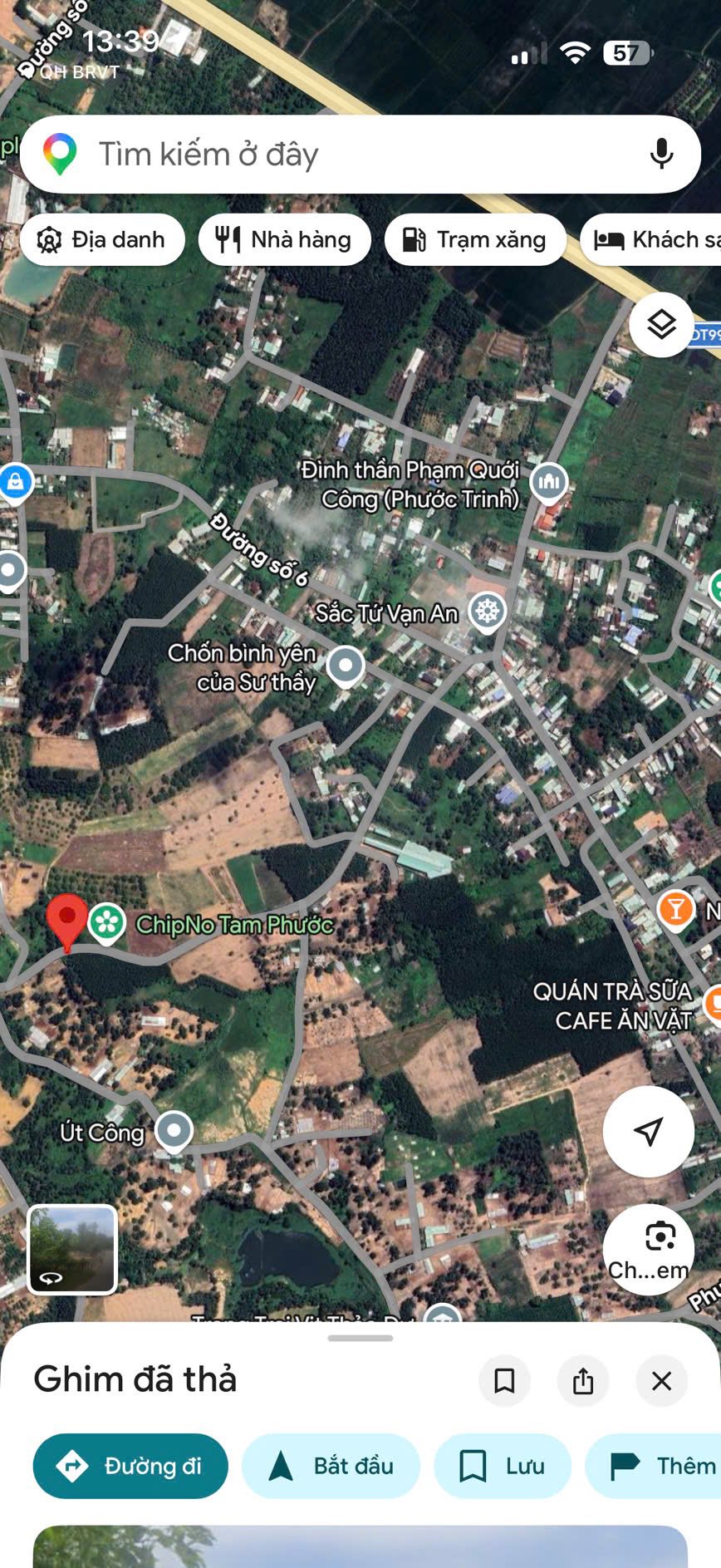The height and width of the screenshot is (1568, 721).
Task: Select the "Địa danh" category chip
Action: pos(102,240)
